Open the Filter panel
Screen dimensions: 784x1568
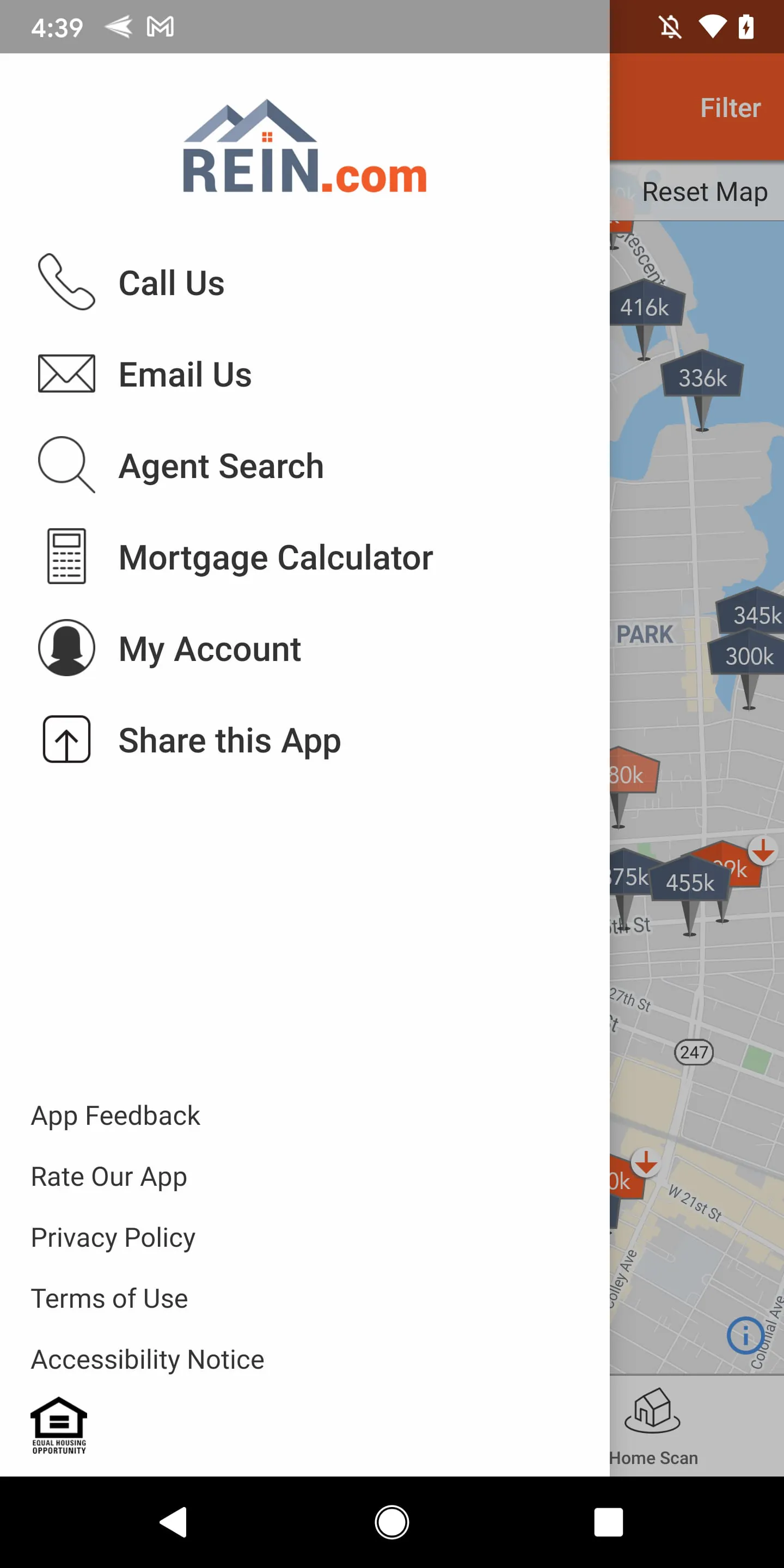click(x=730, y=107)
